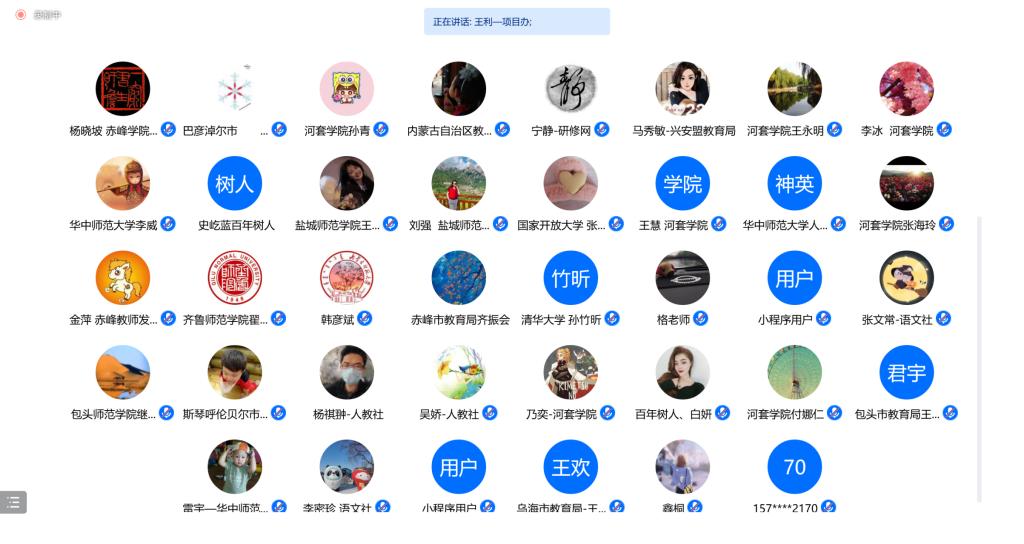This screenshot has height=544, width=1024.
Task: Select 张文常-语文社 participant
Action: pyautogui.click(x=907, y=278)
